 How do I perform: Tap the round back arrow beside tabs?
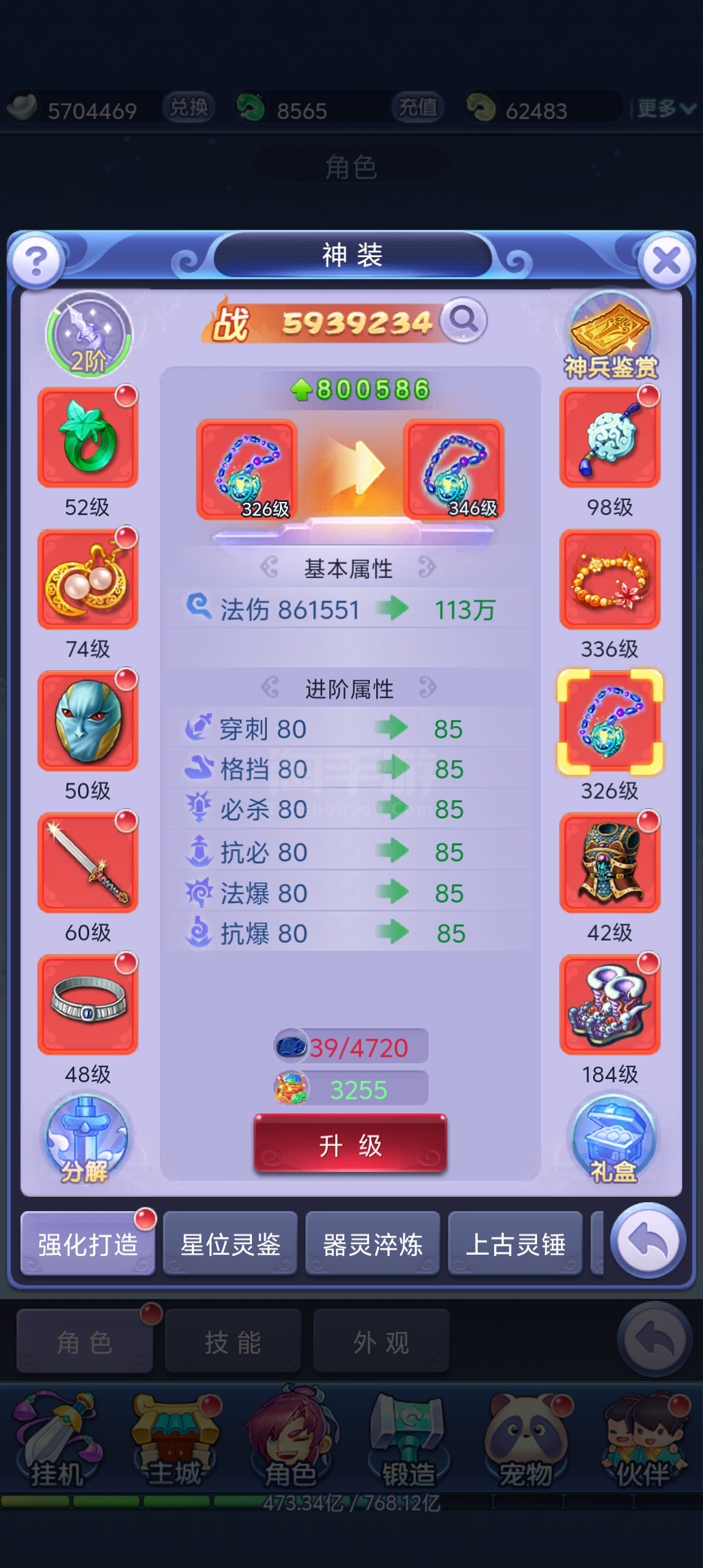pos(648,1240)
